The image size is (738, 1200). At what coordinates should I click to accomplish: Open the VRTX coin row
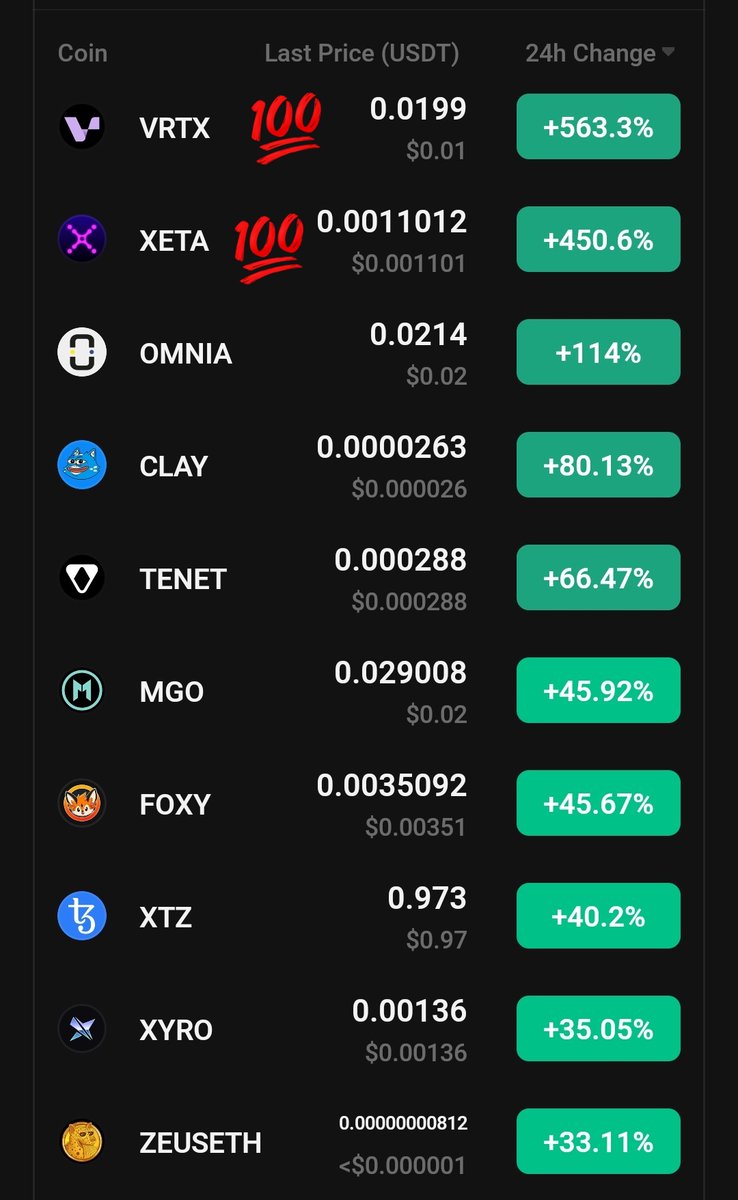(369, 127)
